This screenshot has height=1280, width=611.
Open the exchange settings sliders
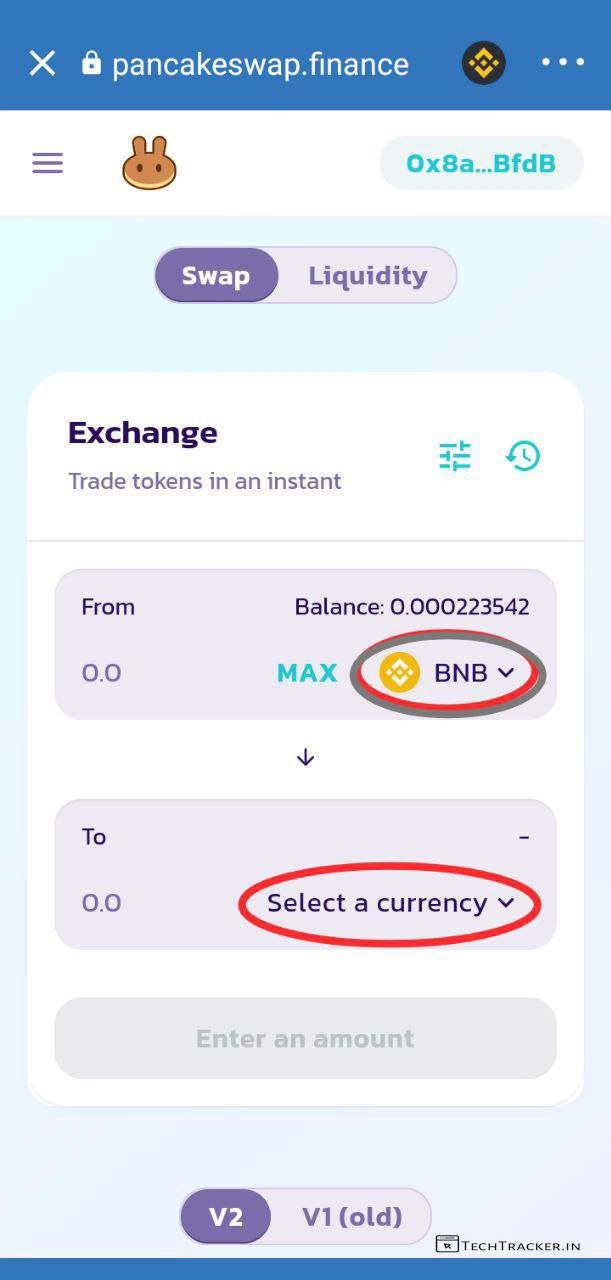click(x=455, y=456)
